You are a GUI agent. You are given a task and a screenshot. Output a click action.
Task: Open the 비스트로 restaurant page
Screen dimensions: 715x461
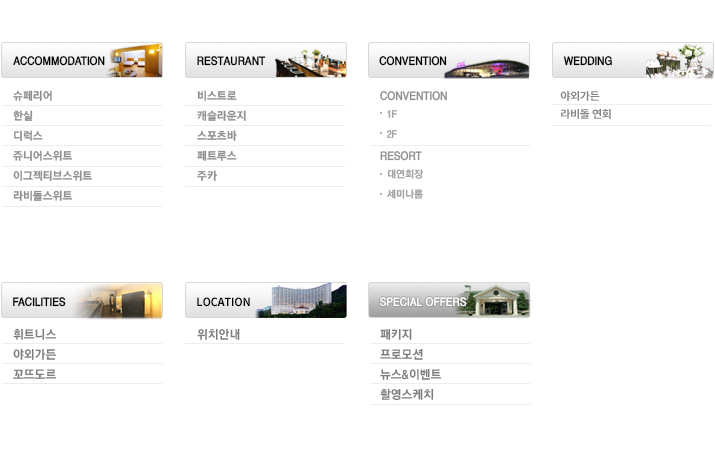(216, 96)
